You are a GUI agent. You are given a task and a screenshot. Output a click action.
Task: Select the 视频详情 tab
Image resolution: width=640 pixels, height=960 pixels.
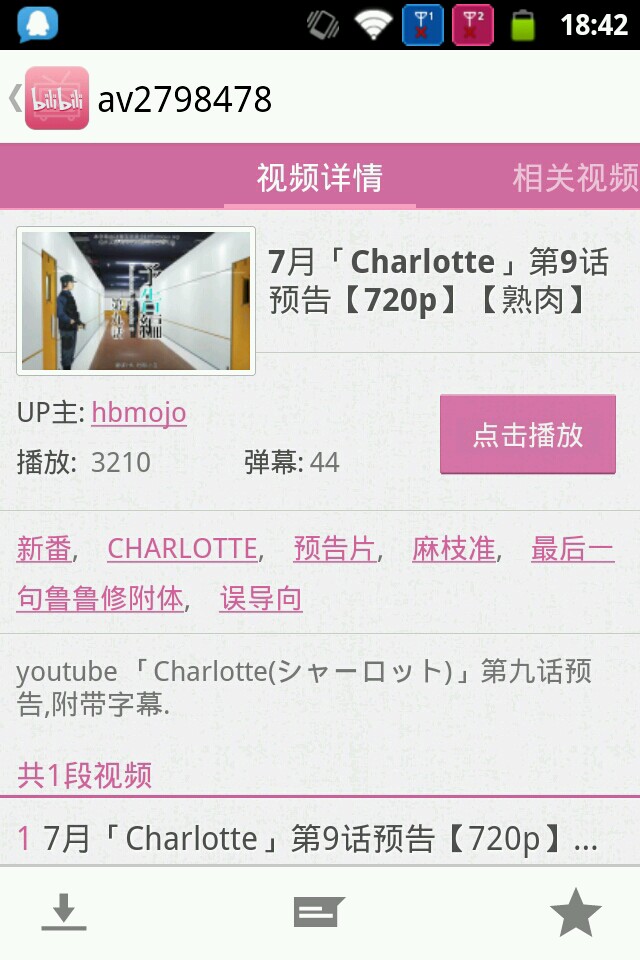[319, 178]
